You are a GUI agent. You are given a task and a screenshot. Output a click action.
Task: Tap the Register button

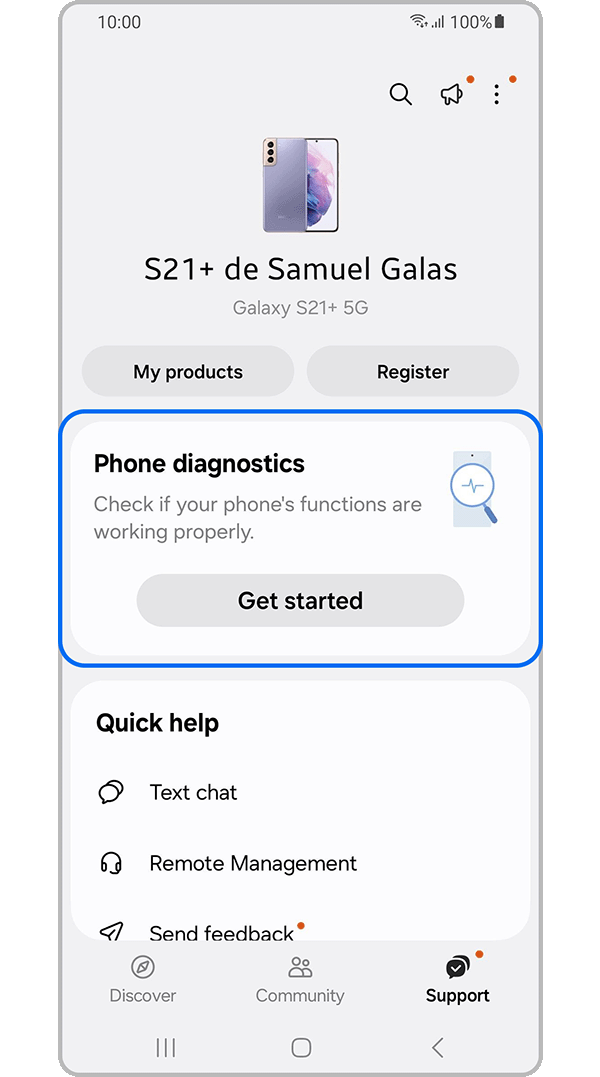coord(412,372)
